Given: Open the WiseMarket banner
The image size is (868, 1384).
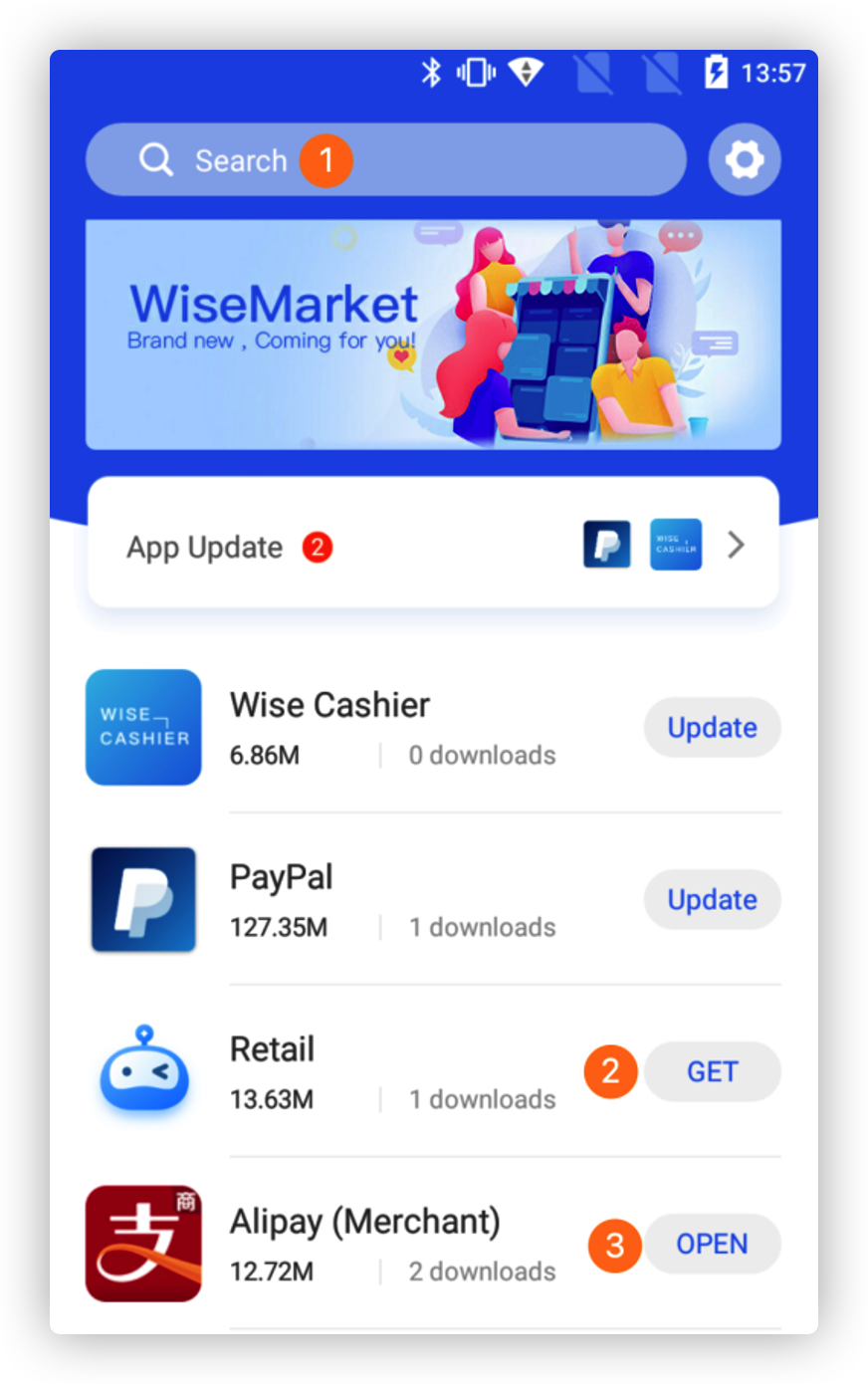Looking at the screenshot, I should (x=433, y=335).
